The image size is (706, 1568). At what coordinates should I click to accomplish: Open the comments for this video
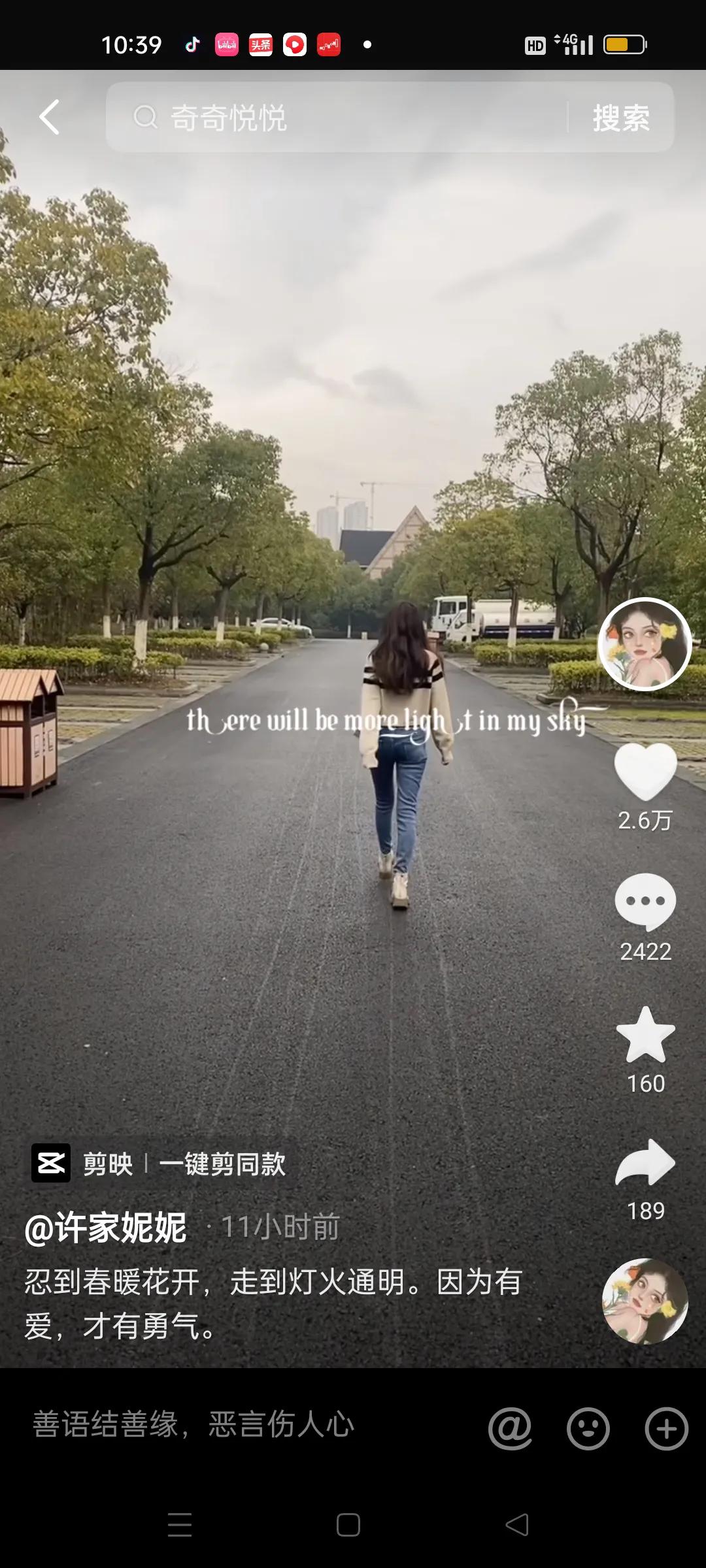click(x=645, y=902)
